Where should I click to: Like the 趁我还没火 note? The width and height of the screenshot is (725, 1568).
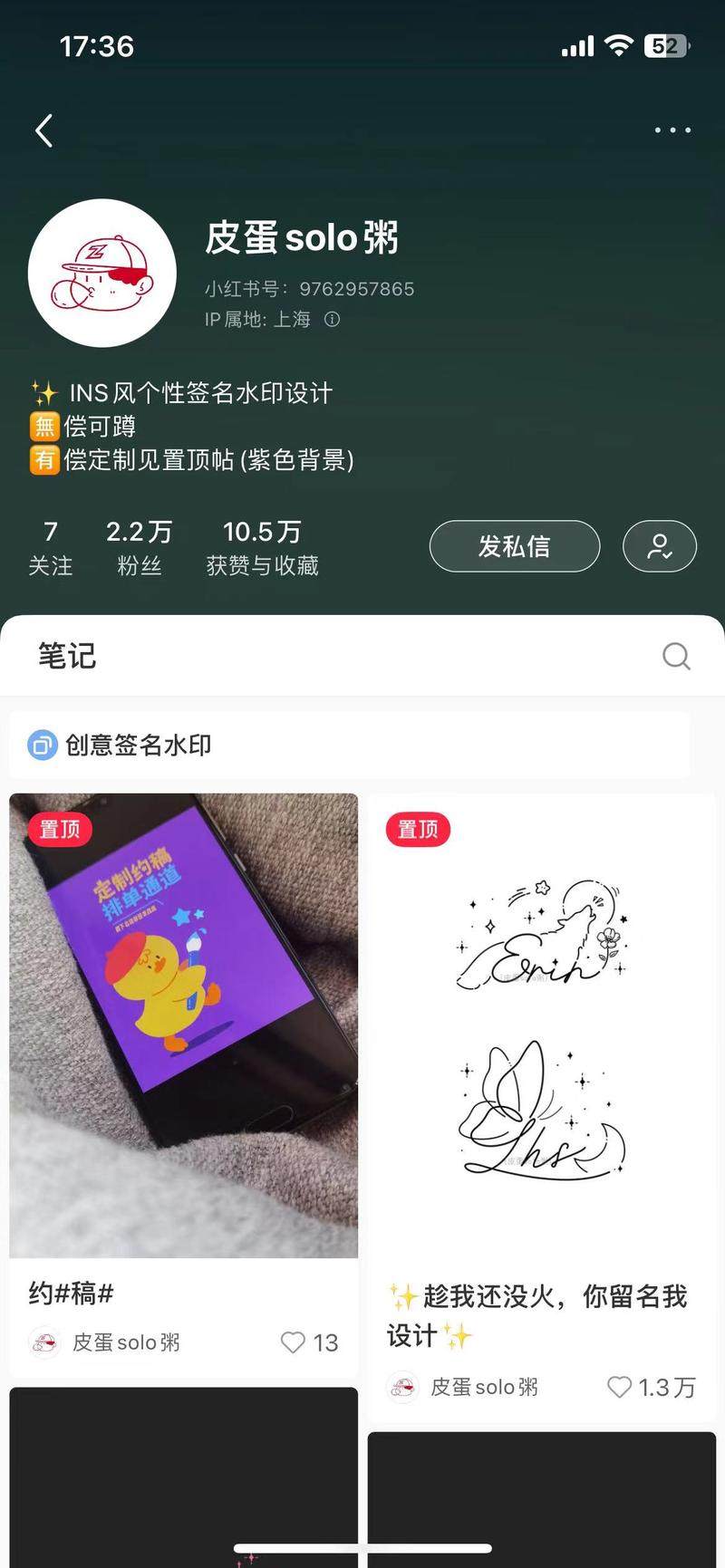[619, 1387]
